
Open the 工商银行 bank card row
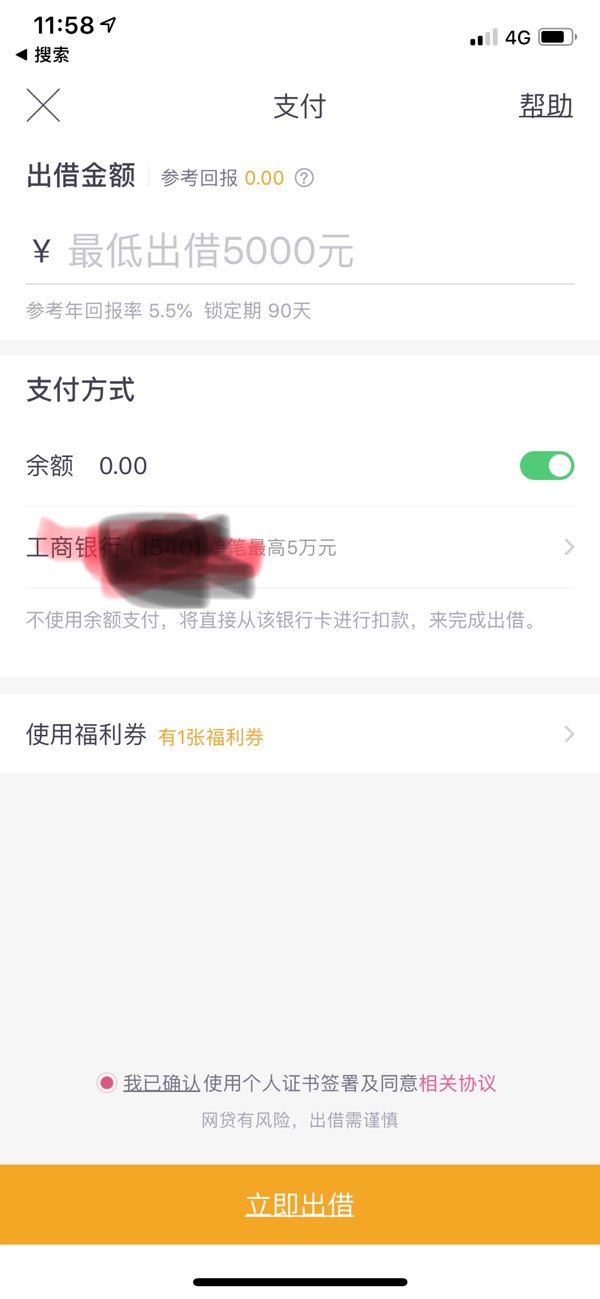[x=300, y=547]
